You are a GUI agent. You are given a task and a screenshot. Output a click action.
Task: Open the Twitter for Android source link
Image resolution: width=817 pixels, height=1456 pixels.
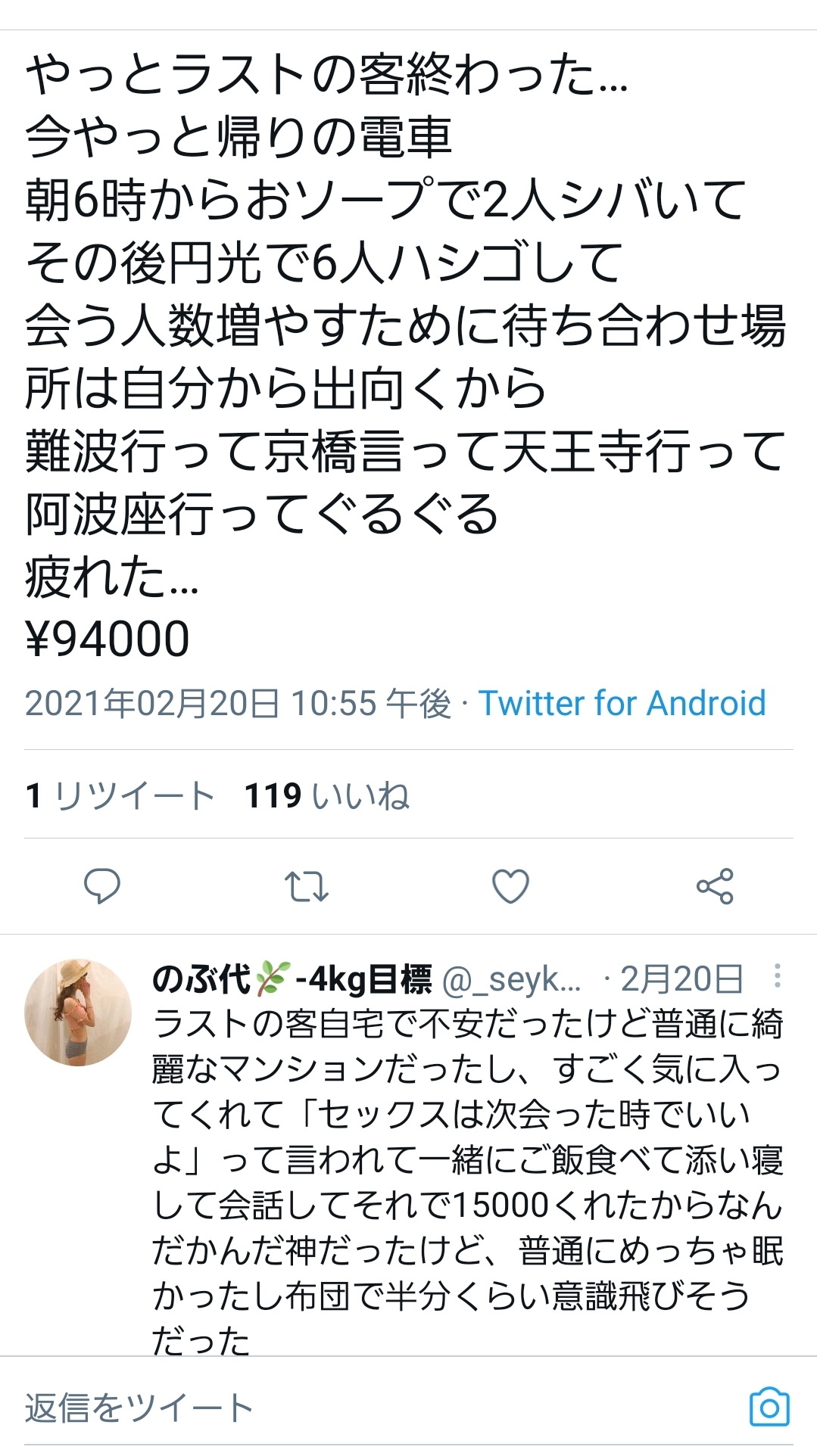coord(622,704)
